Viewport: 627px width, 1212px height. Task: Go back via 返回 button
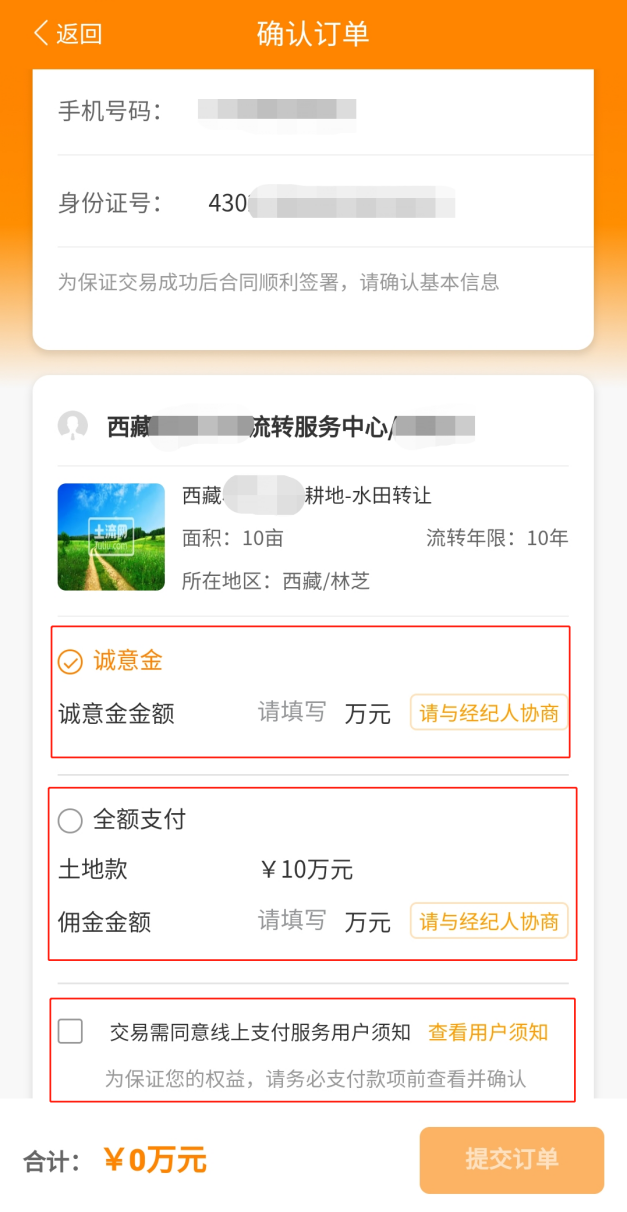pyautogui.click(x=68, y=33)
